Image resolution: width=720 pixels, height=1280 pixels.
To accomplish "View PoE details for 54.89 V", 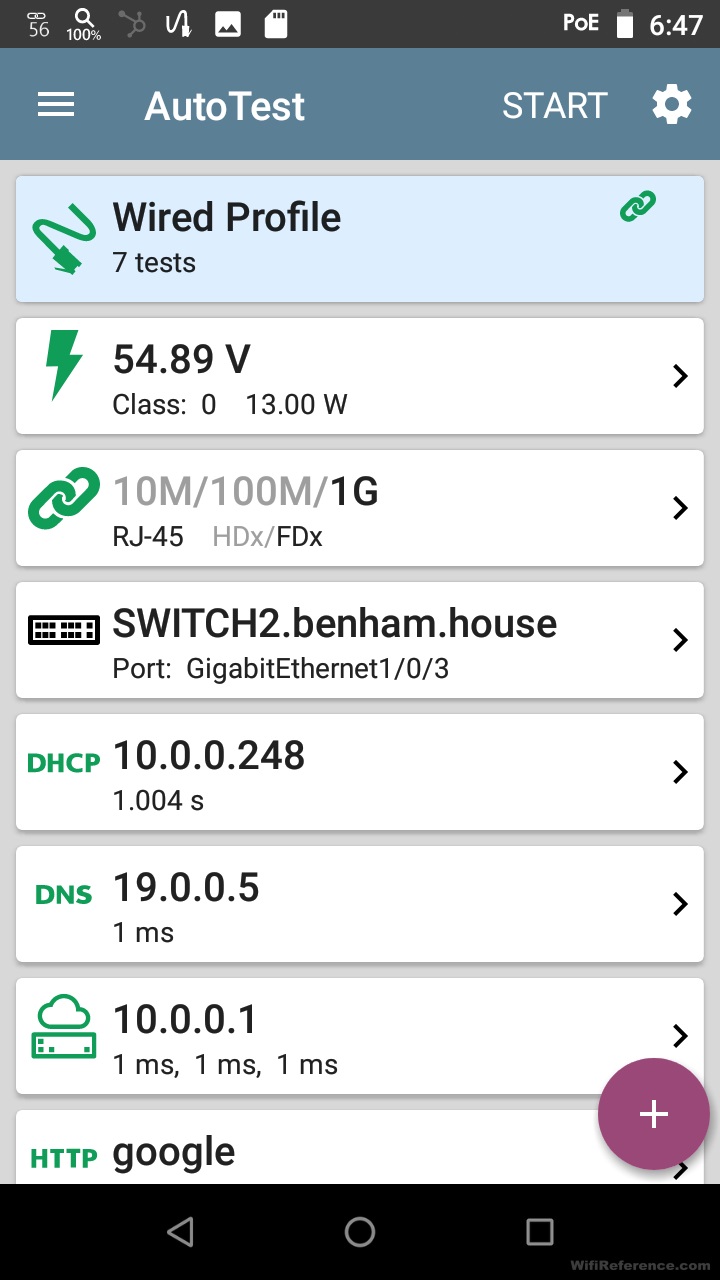I will pyautogui.click(x=360, y=376).
